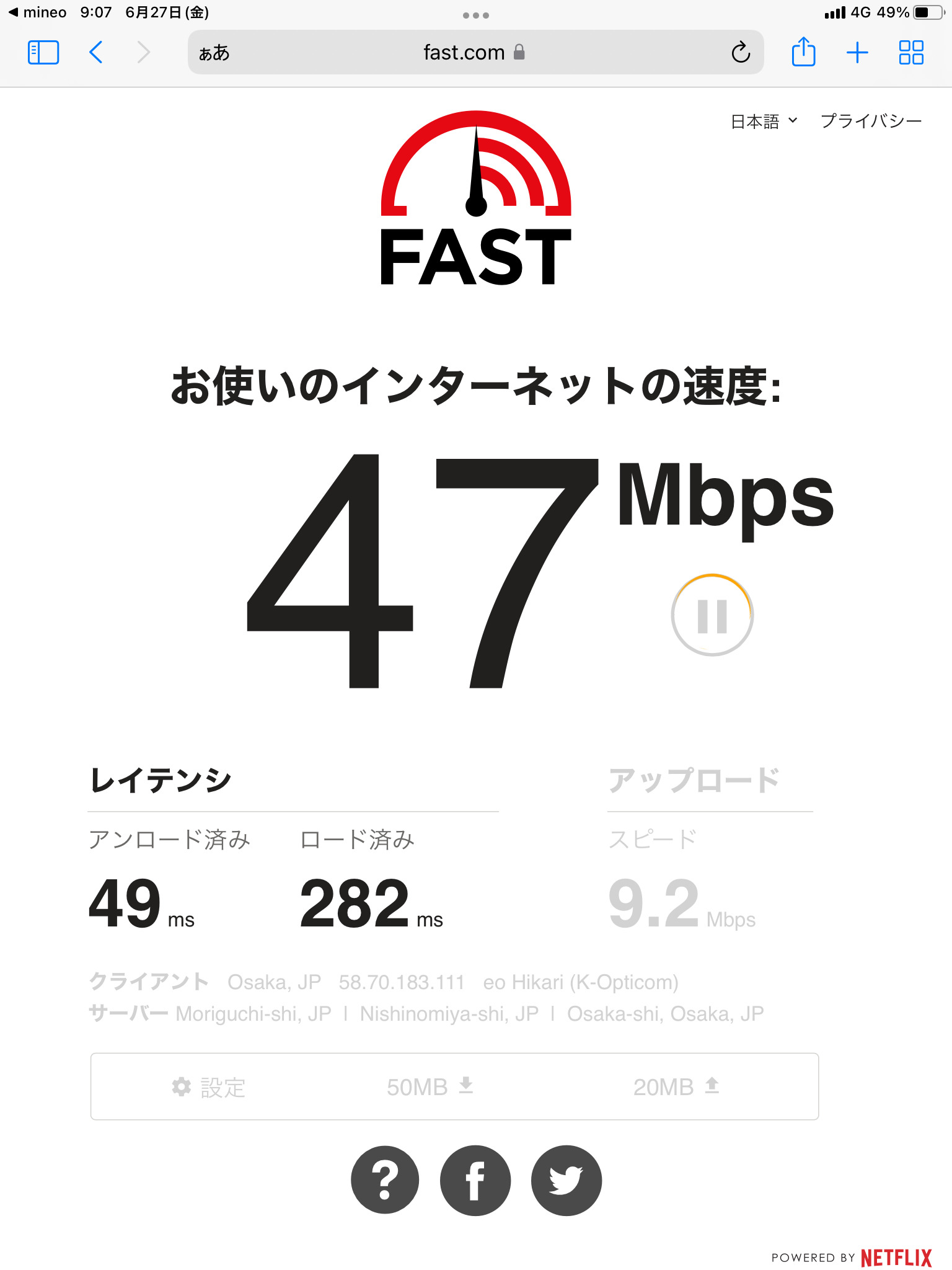Reload the fast.com page
This screenshot has width=952, height=1270.
click(741, 53)
